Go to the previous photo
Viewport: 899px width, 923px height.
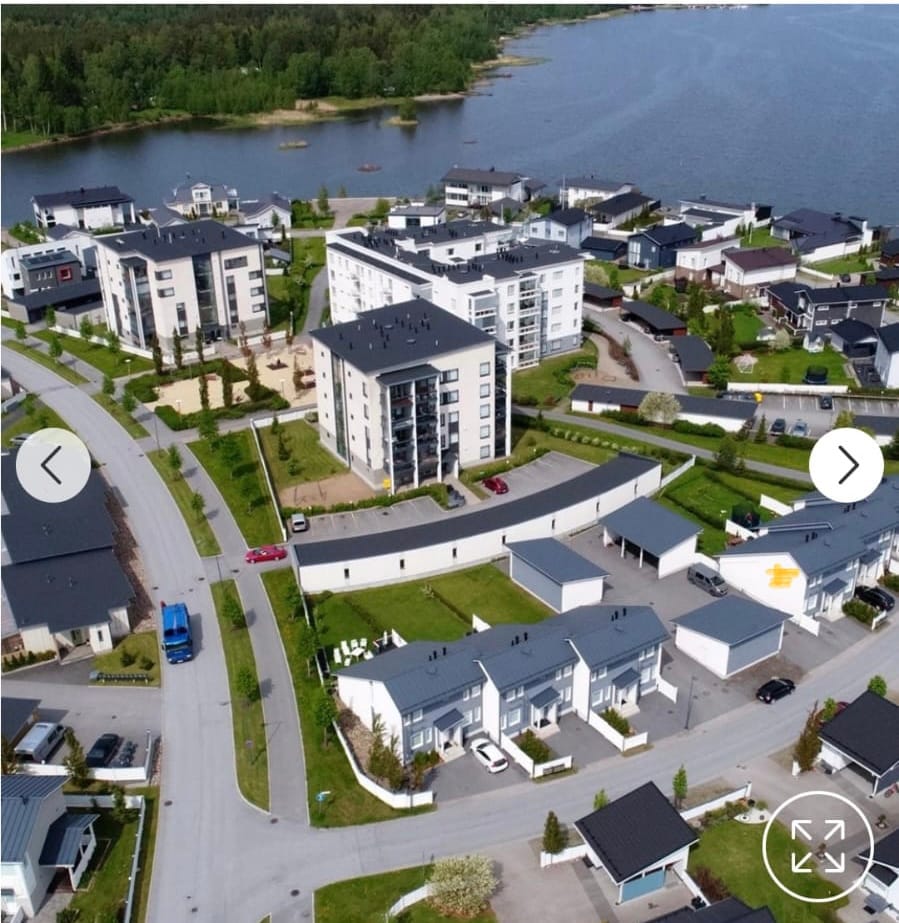click(x=53, y=465)
